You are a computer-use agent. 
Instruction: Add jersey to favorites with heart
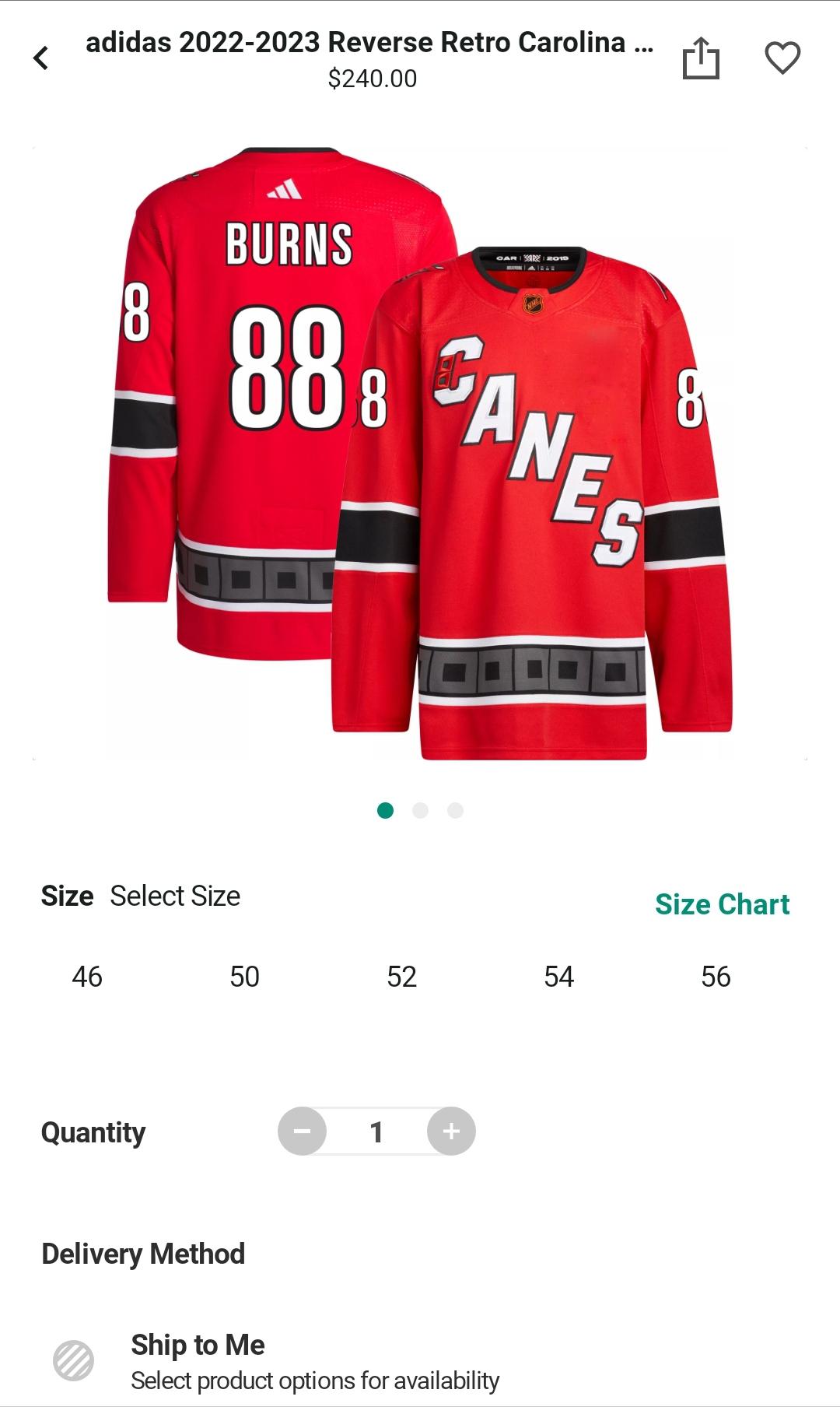click(782, 58)
